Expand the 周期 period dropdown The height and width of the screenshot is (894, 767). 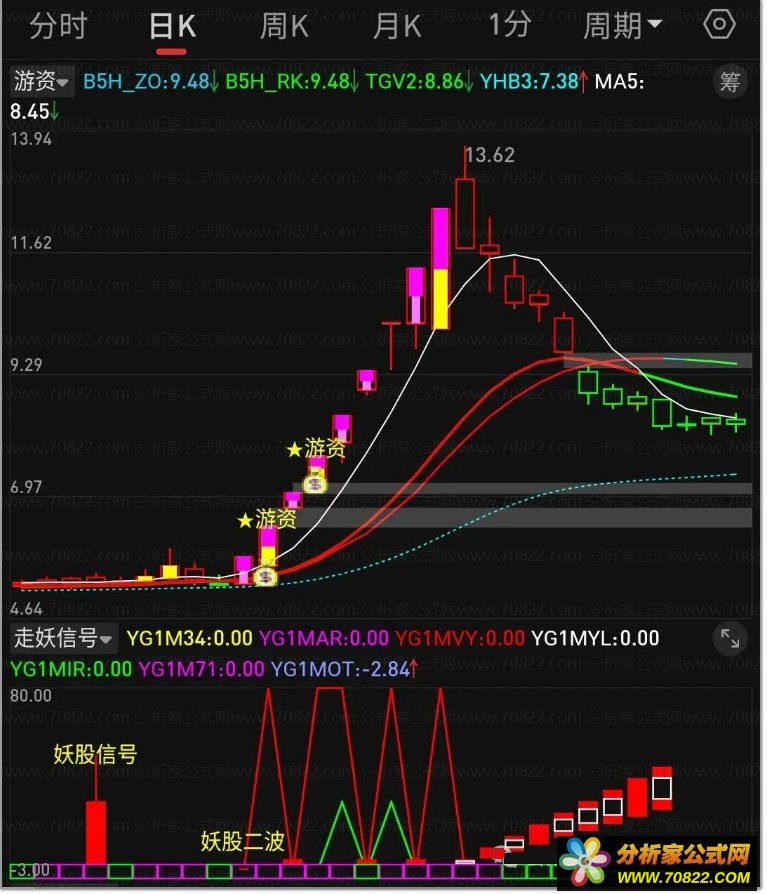622,26
